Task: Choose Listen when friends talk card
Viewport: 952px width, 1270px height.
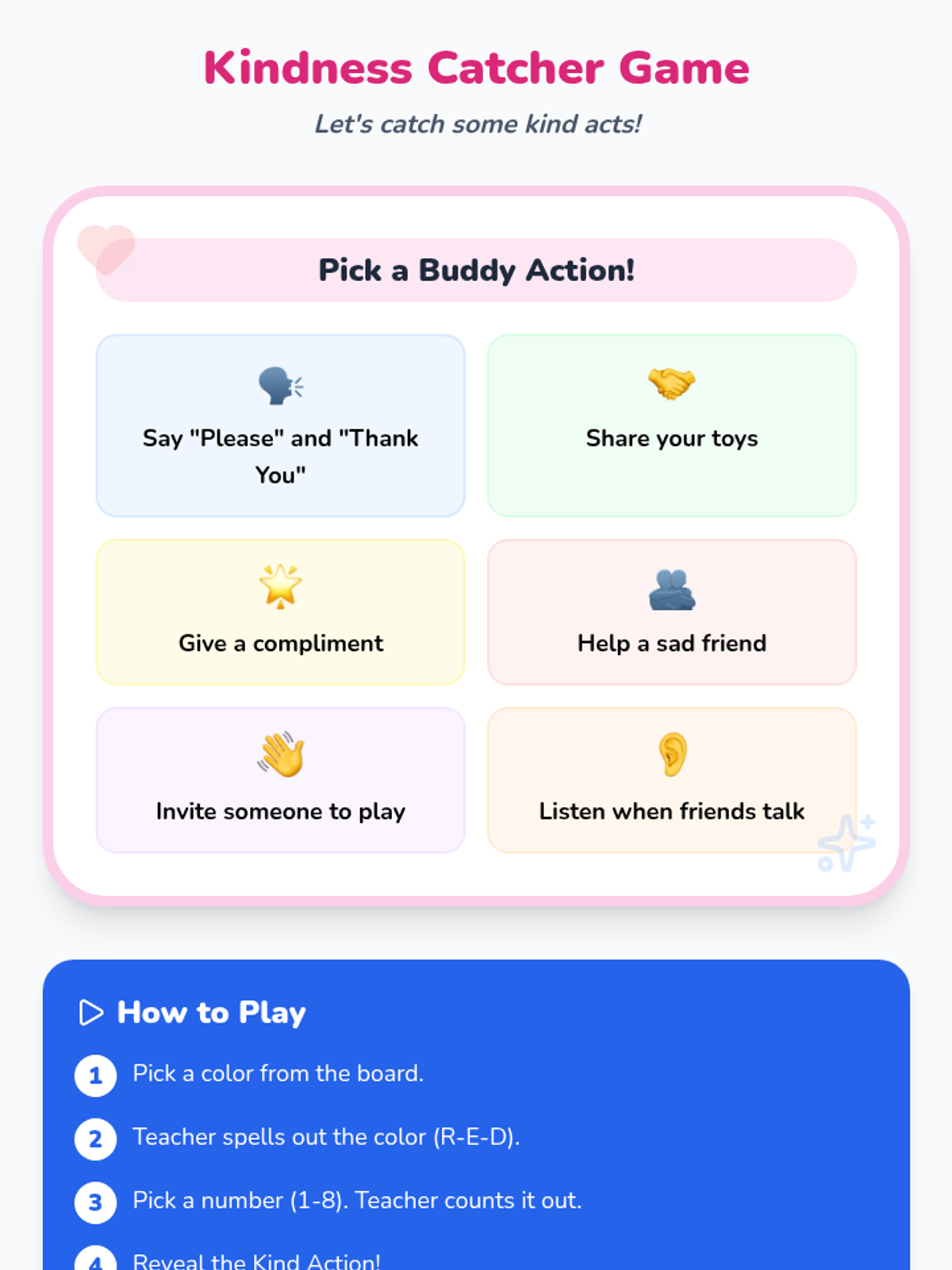Action: 671,780
